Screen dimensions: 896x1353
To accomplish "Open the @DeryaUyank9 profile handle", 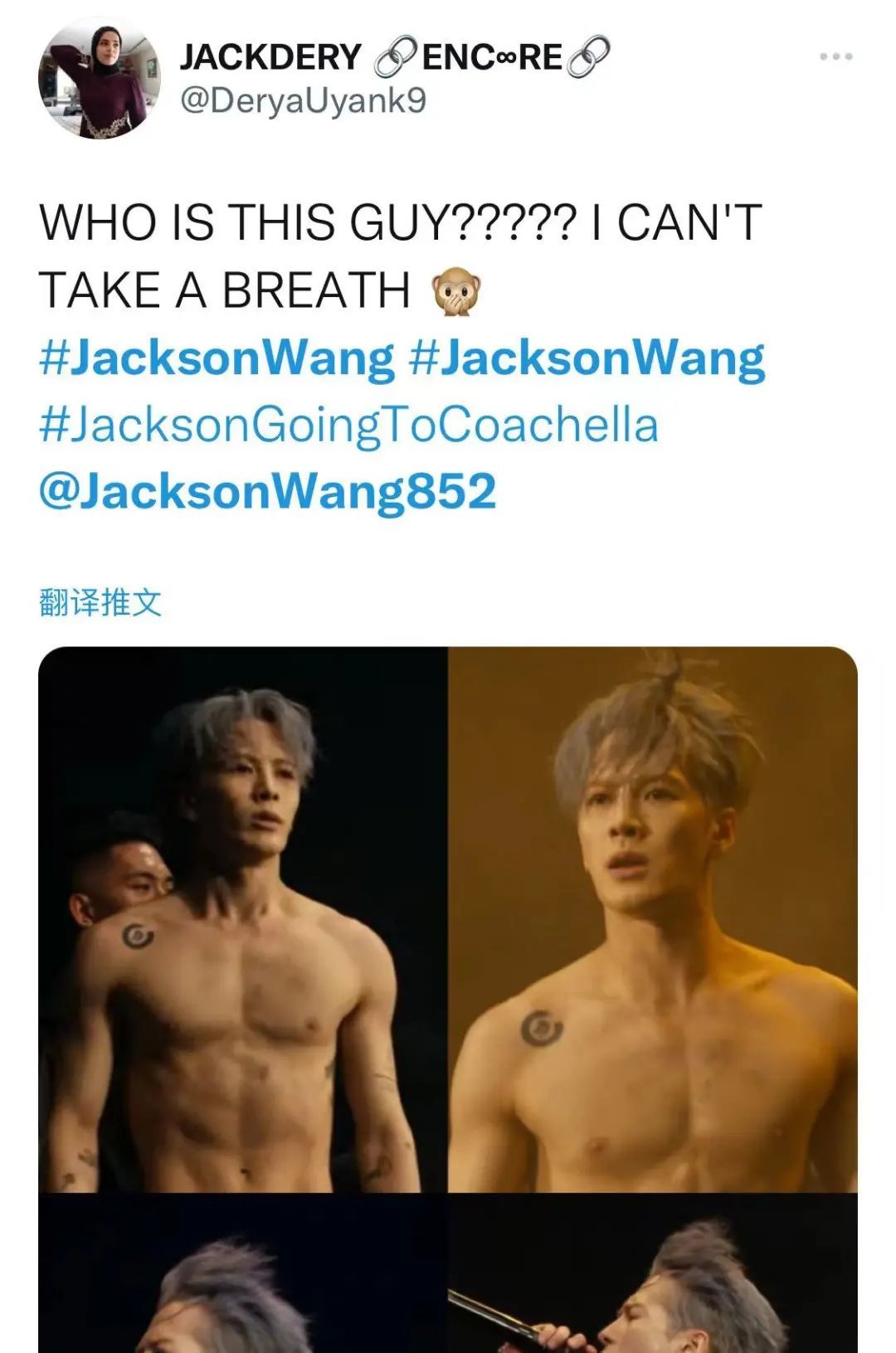I will [303, 101].
